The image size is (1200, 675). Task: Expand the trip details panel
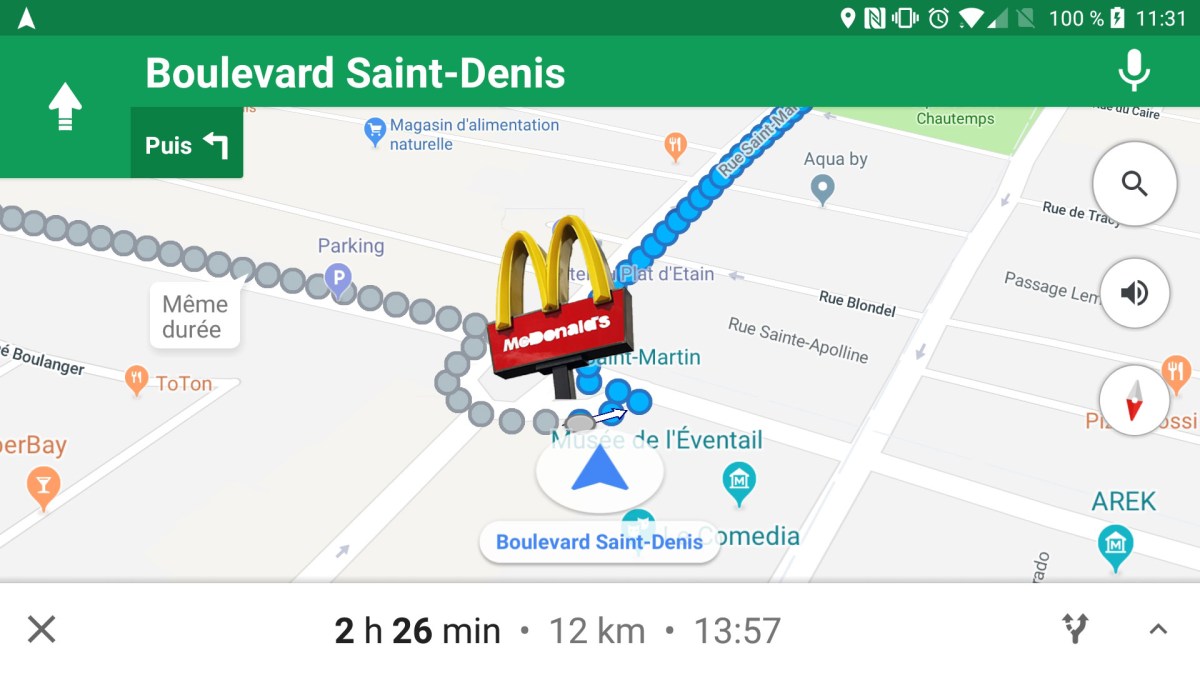1158,629
